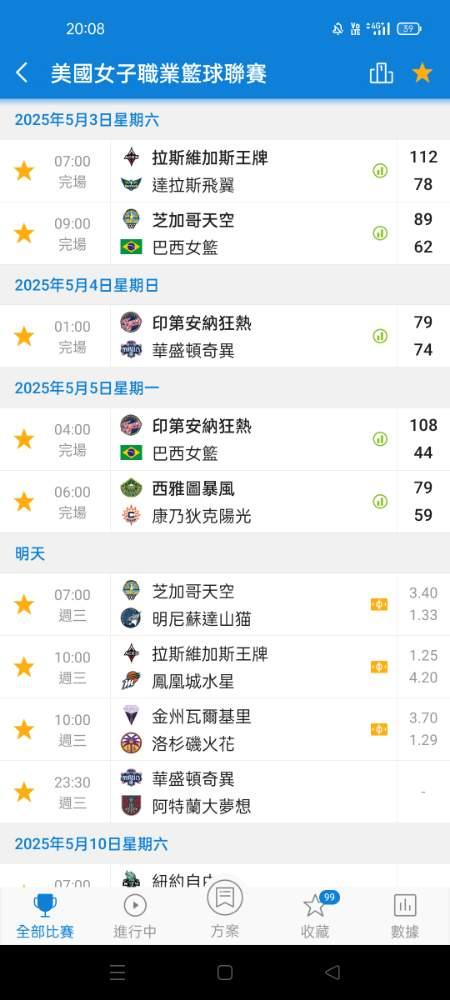Open the 拉斯維加斯王牌 vs 鳳凰城水星 match

(225, 667)
